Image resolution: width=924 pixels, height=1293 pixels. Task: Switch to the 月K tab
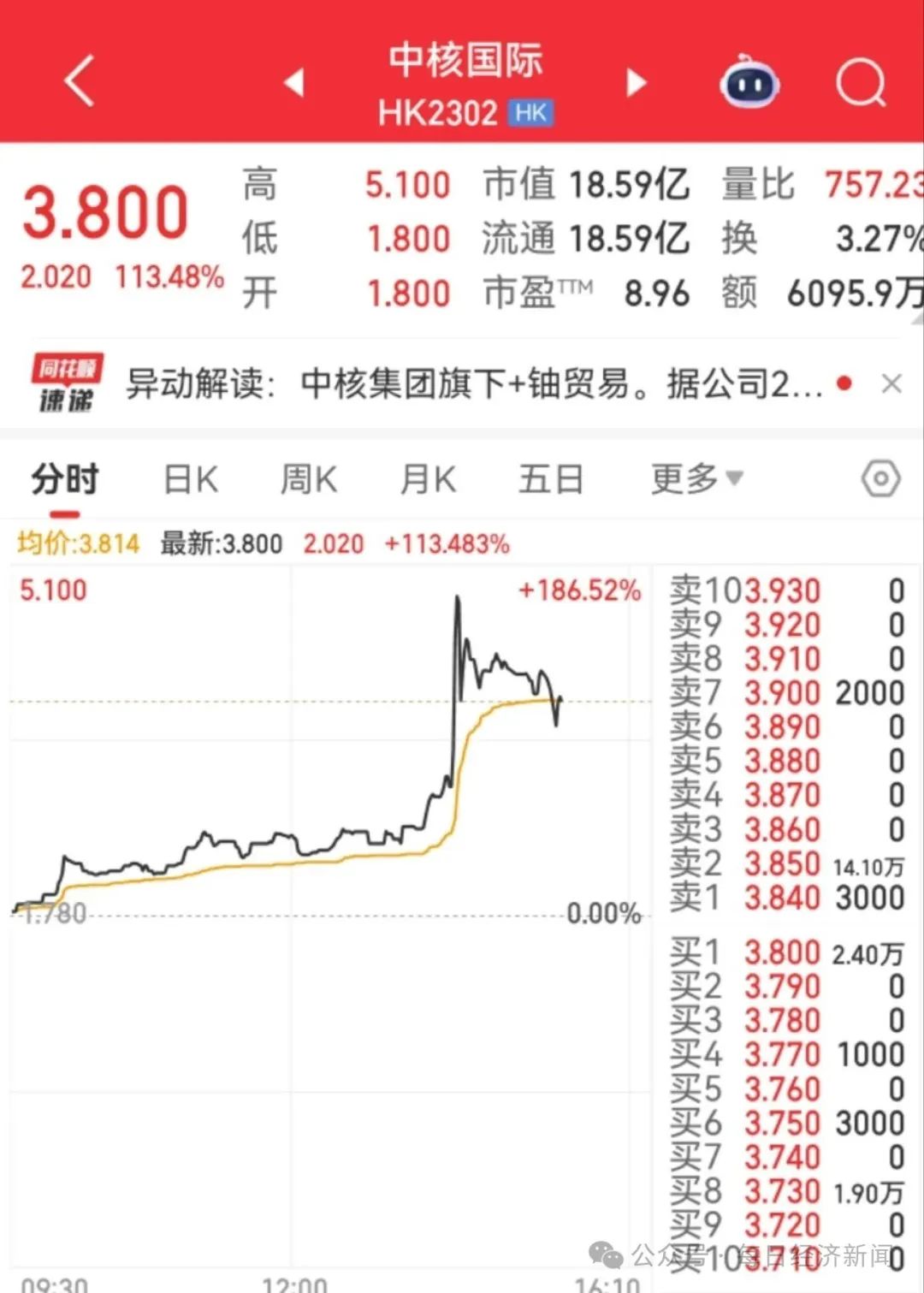pos(428,479)
